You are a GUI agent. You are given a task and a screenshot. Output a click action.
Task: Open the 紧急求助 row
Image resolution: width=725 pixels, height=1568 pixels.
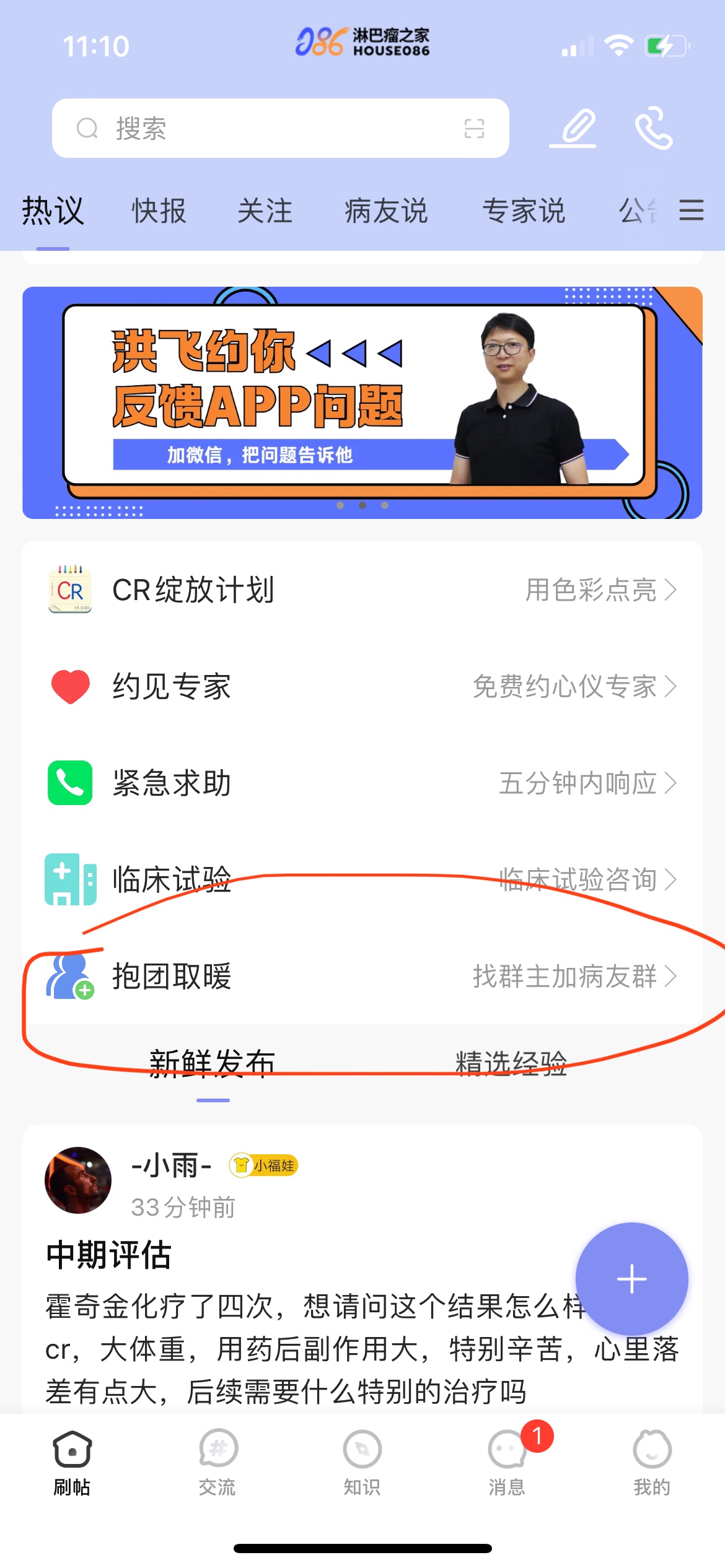point(362,783)
